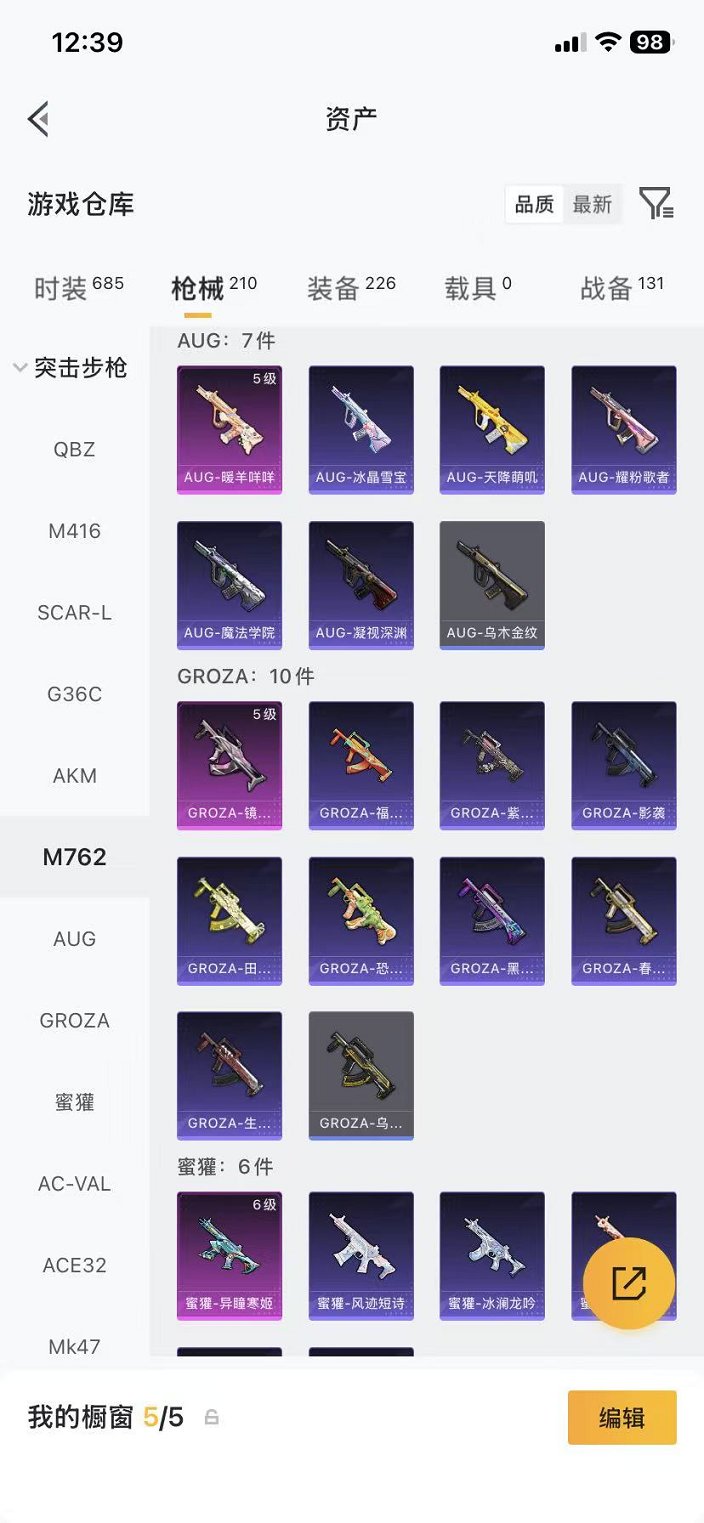Tap 编辑 to edit my showcase
Screen dimensions: 704x1523
pyautogui.click(x=622, y=1417)
